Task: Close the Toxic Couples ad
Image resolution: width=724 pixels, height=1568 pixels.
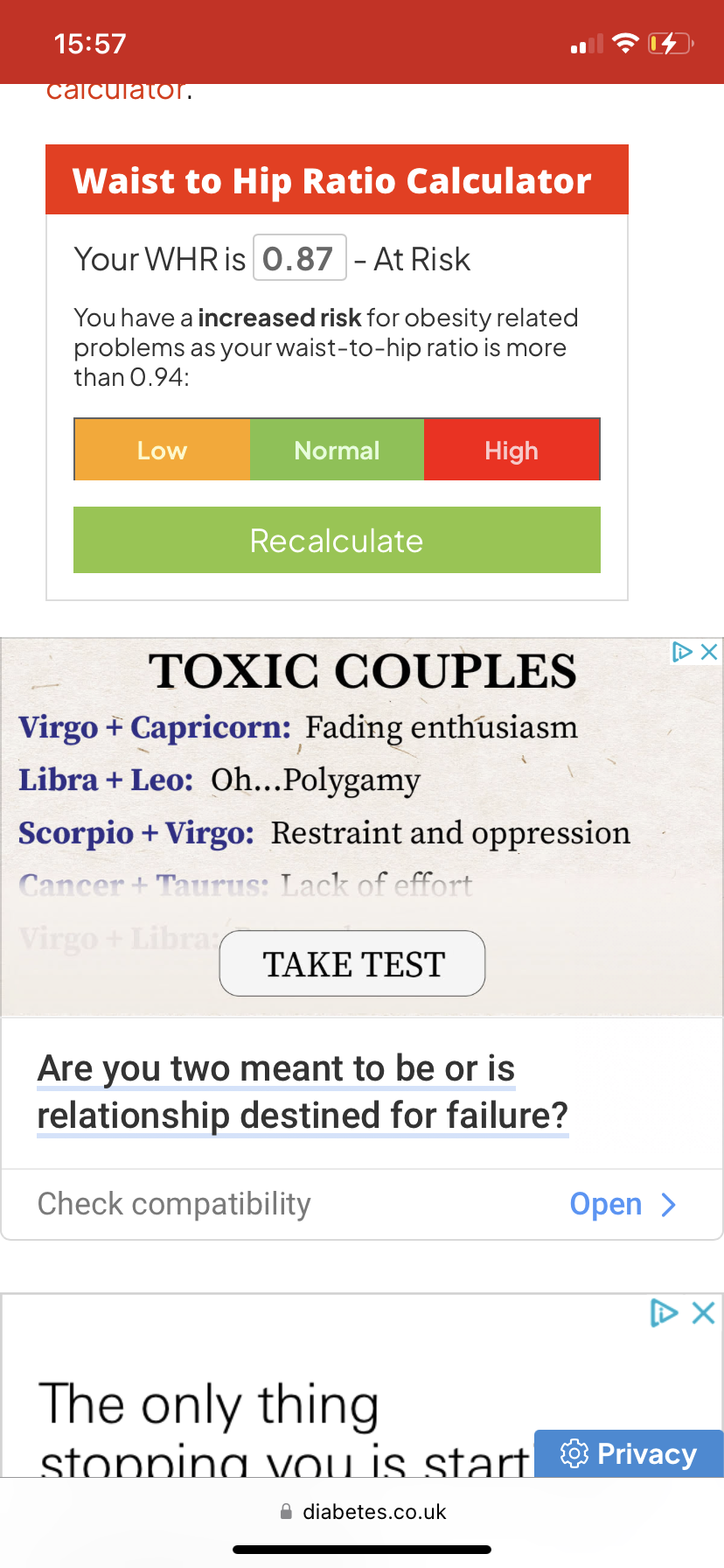Action: pyautogui.click(x=710, y=652)
